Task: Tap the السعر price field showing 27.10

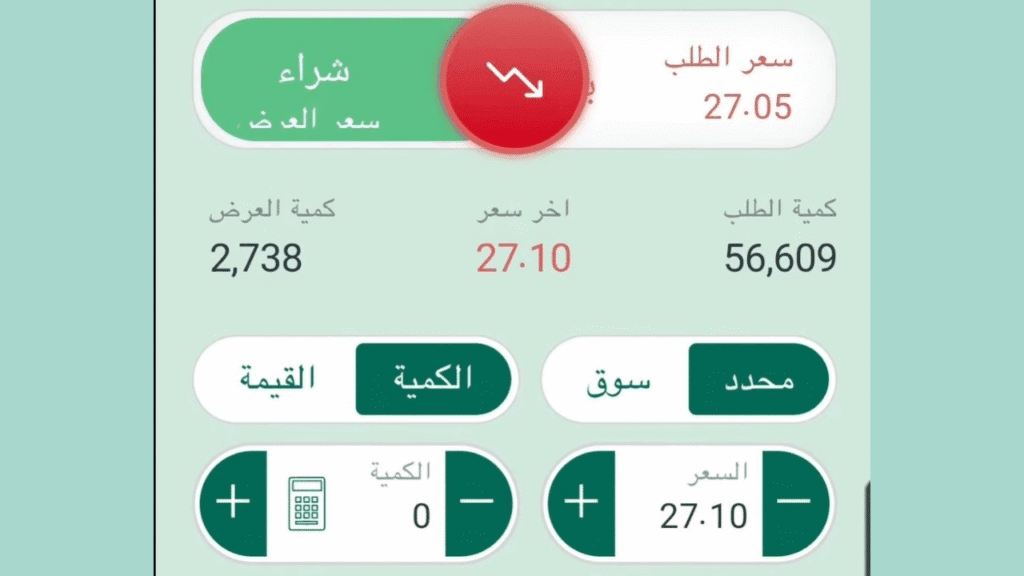Action: [690, 505]
